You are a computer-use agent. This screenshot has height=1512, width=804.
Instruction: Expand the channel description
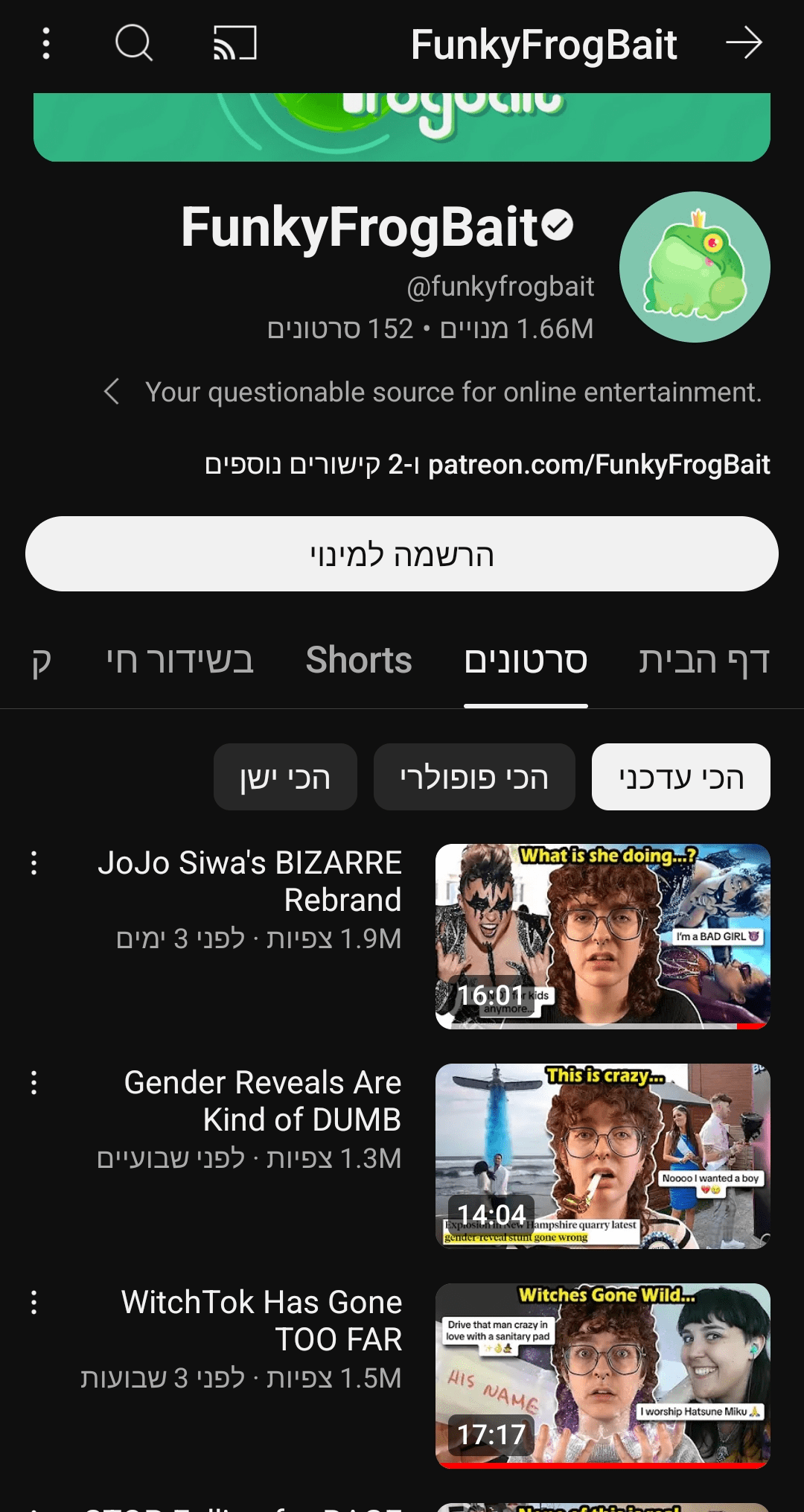pos(112,391)
